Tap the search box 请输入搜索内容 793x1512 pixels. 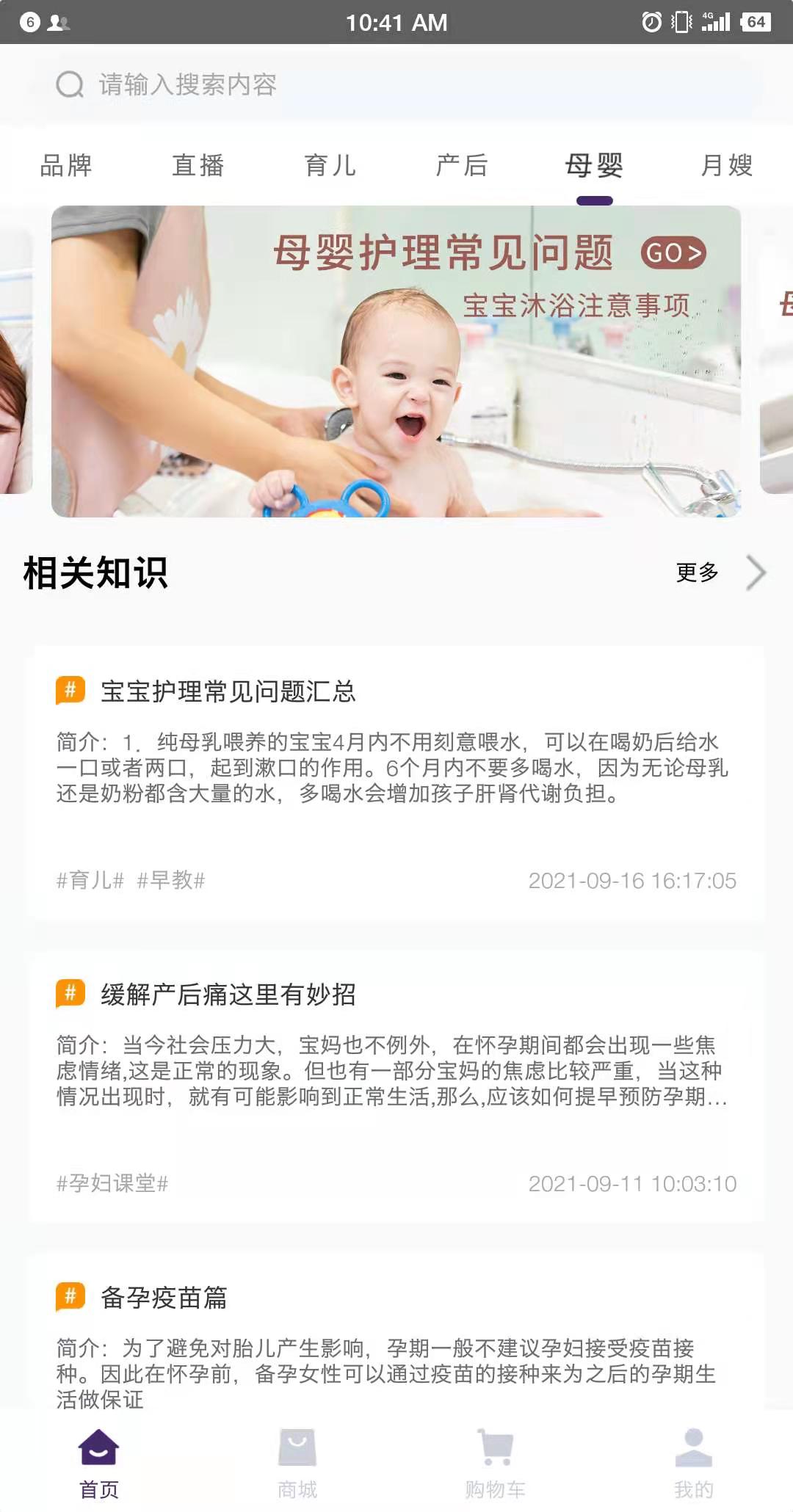(396, 84)
